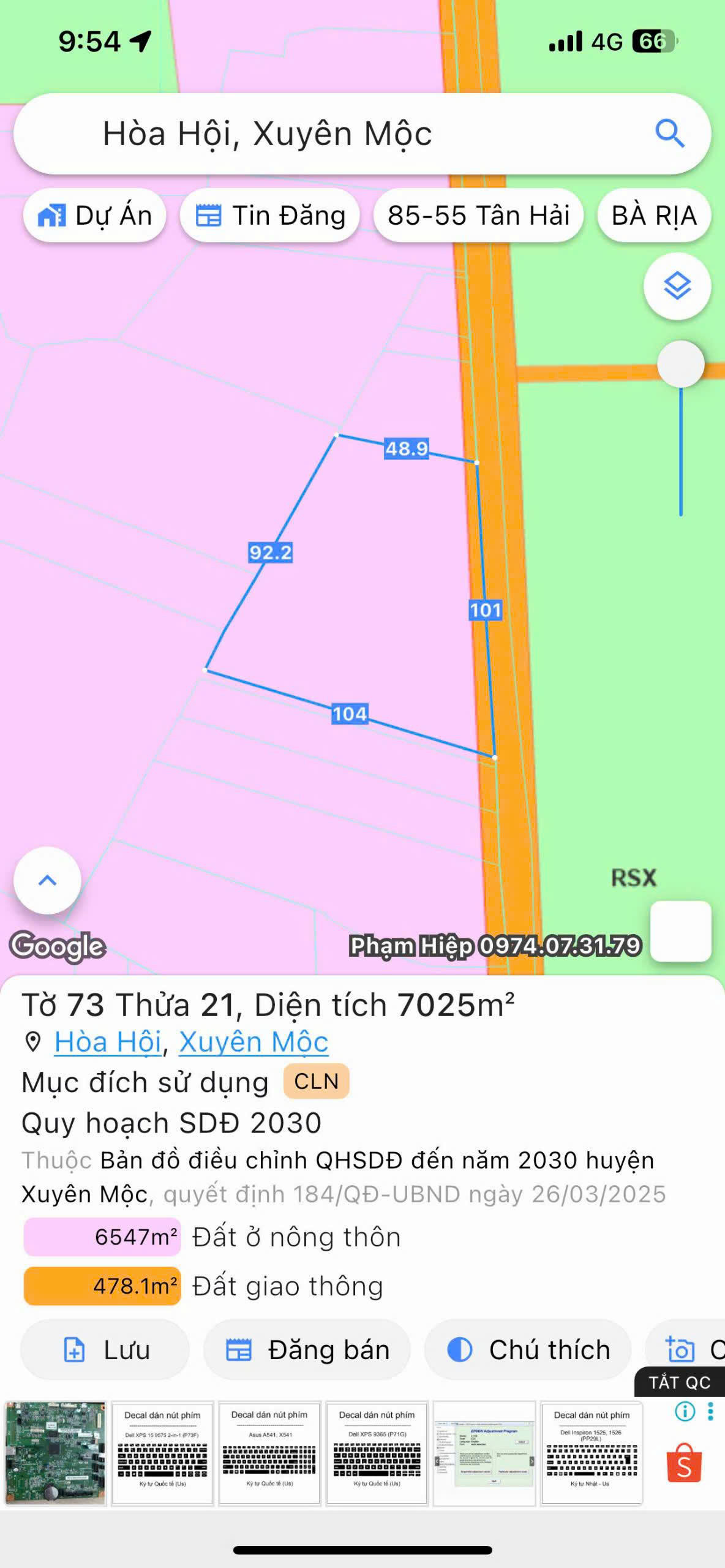Tap the search magnifier icon
This screenshot has width=725, height=1568.
(x=671, y=134)
